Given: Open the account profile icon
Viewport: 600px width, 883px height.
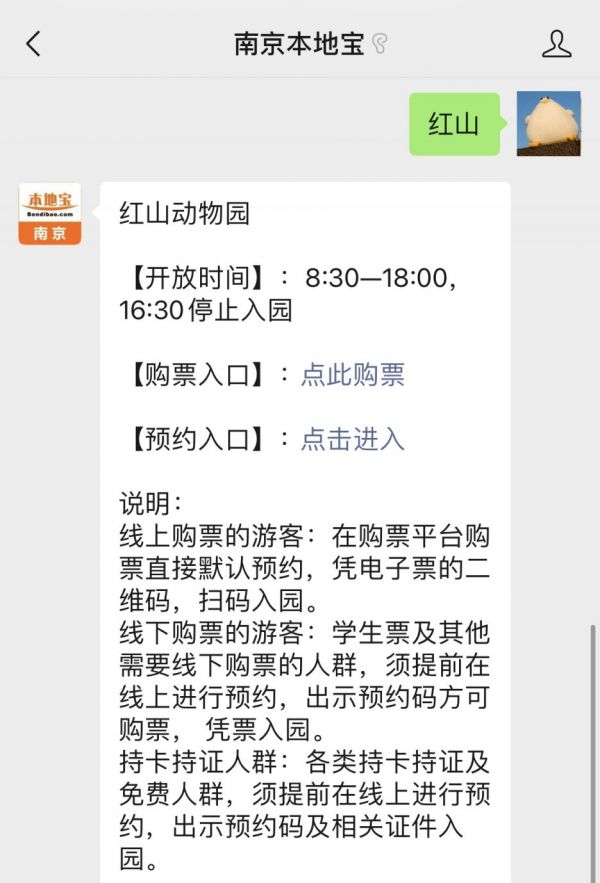Looking at the screenshot, I should 556,43.
